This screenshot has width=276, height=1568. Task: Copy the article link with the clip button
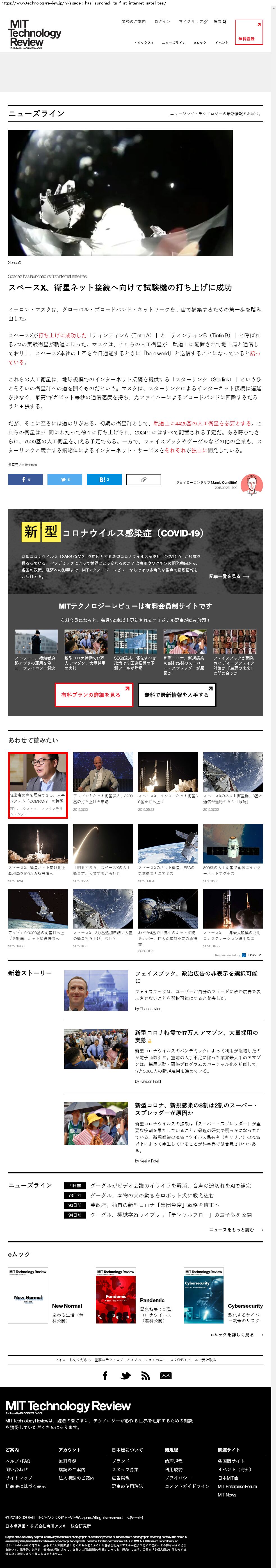pyautogui.click(x=144, y=480)
